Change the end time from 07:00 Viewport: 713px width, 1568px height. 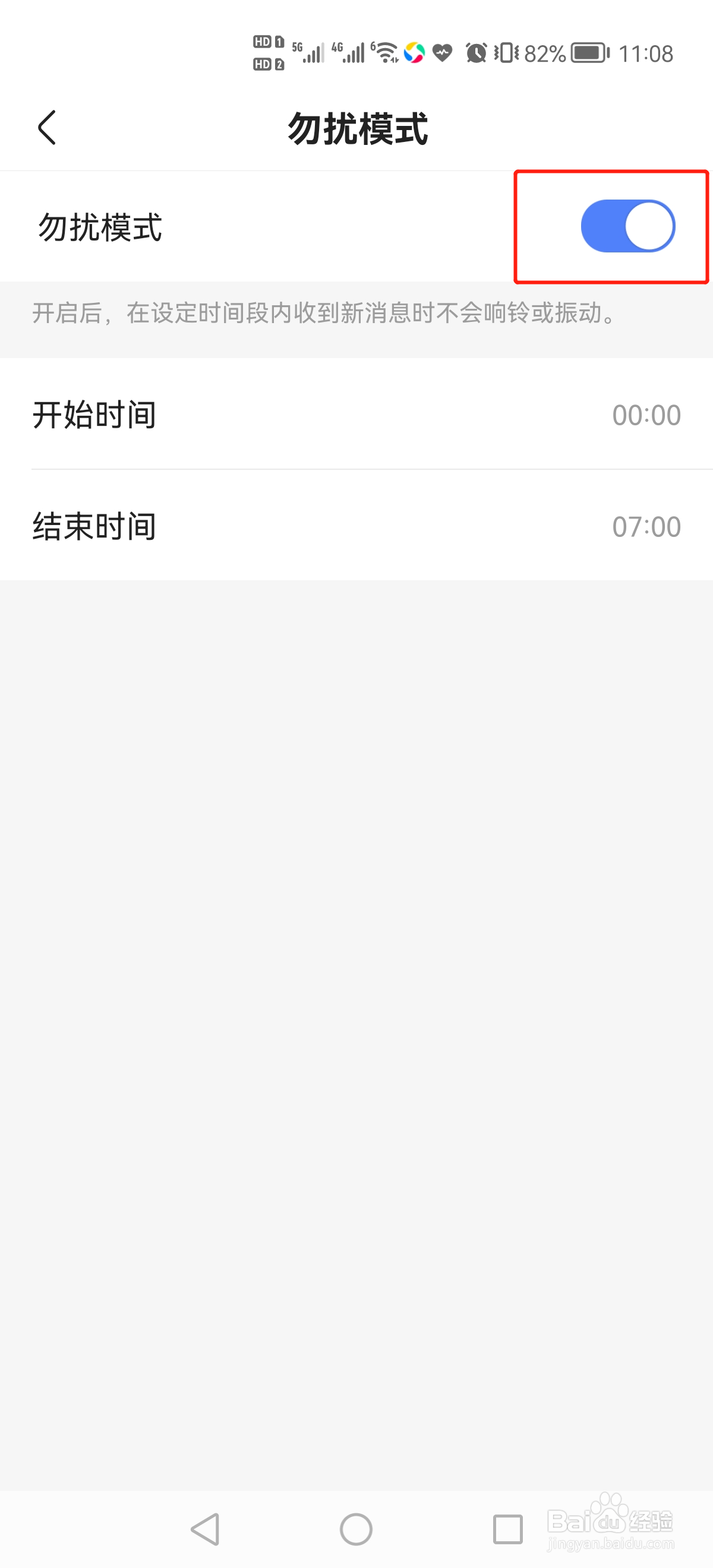coord(647,525)
